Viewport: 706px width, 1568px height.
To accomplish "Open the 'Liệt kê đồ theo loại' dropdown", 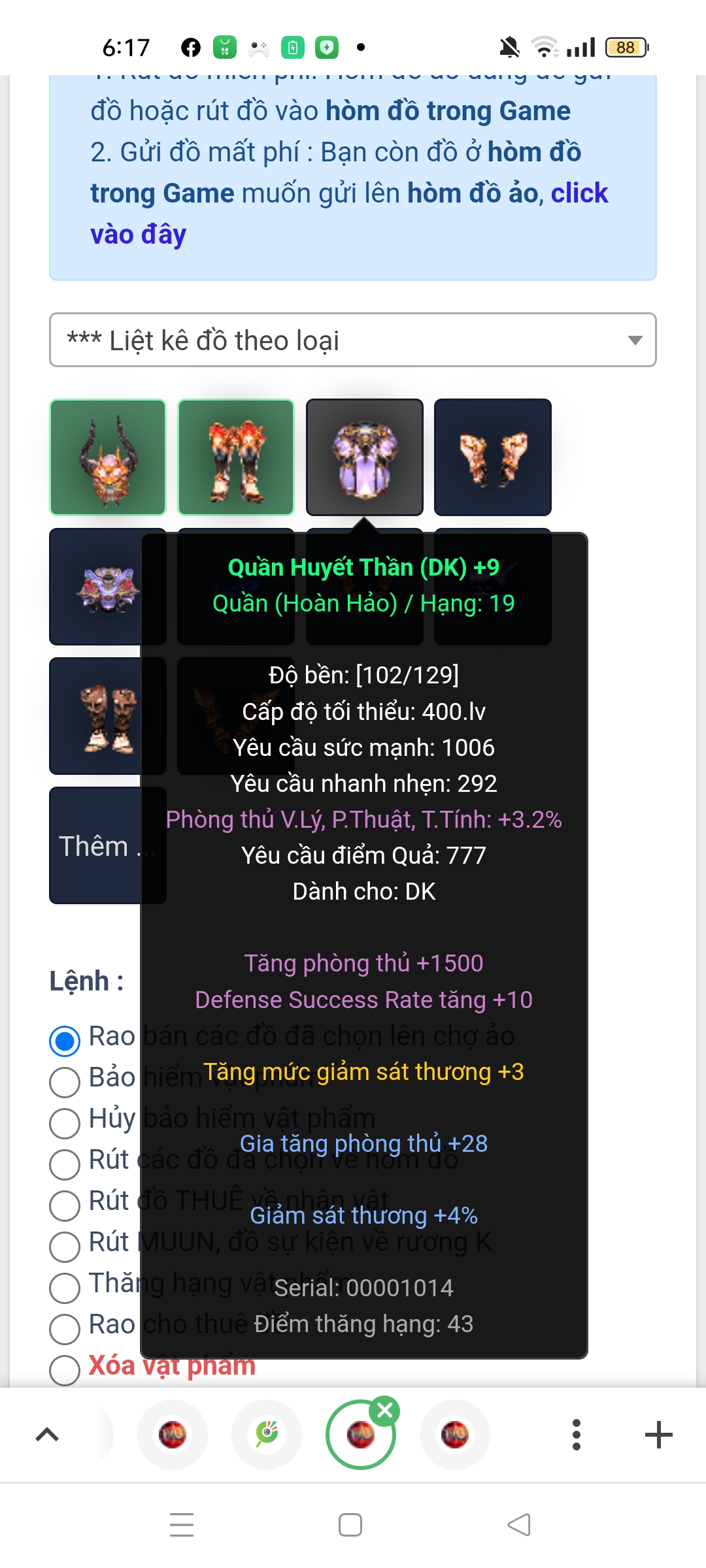I will point(353,340).
